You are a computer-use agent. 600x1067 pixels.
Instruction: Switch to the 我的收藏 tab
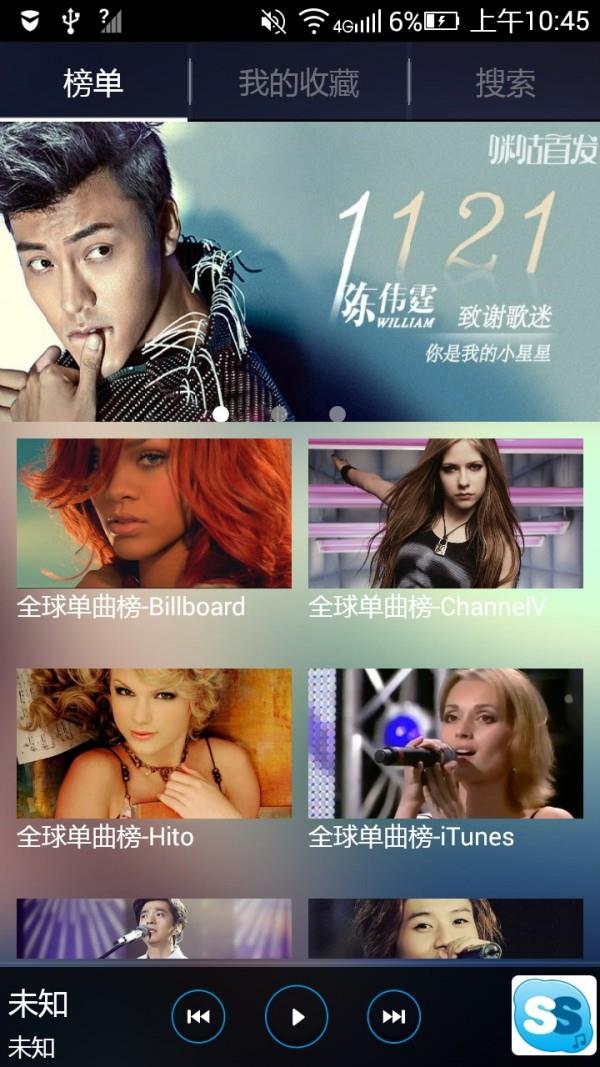coord(298,83)
